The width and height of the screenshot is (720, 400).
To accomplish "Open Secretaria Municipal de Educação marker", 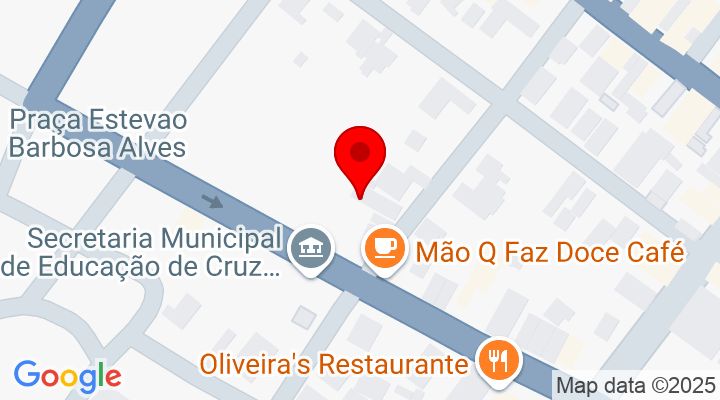I will tap(311, 247).
